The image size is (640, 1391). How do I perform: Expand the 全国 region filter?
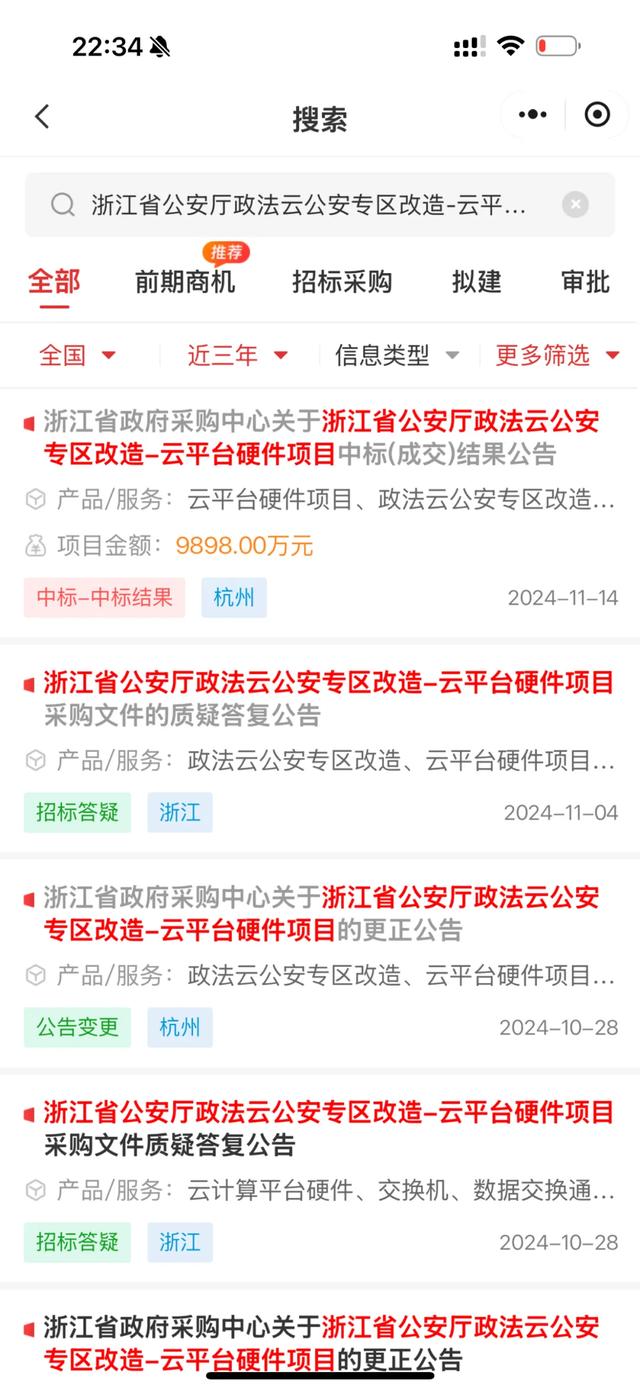click(x=78, y=355)
